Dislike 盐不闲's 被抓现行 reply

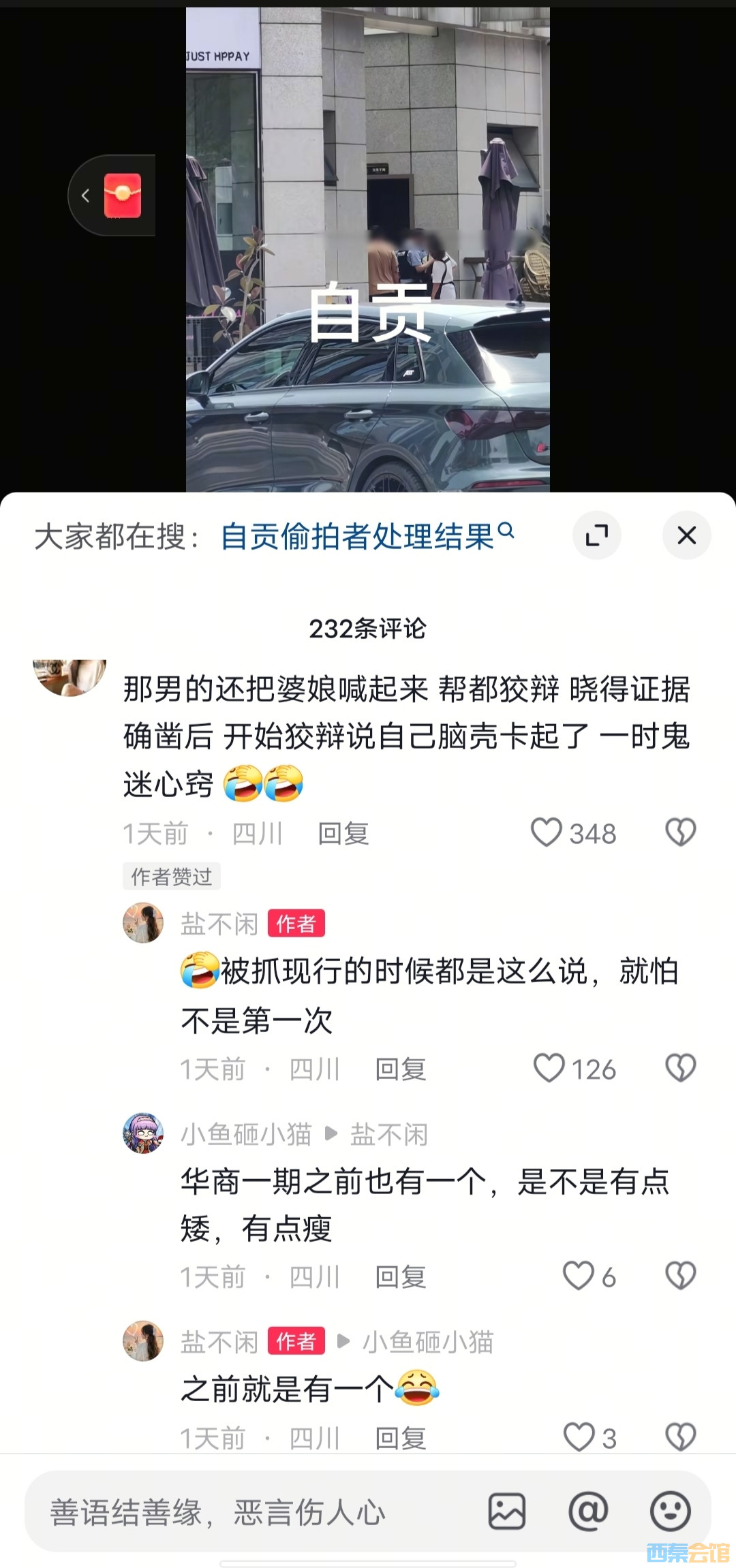coord(680,1068)
